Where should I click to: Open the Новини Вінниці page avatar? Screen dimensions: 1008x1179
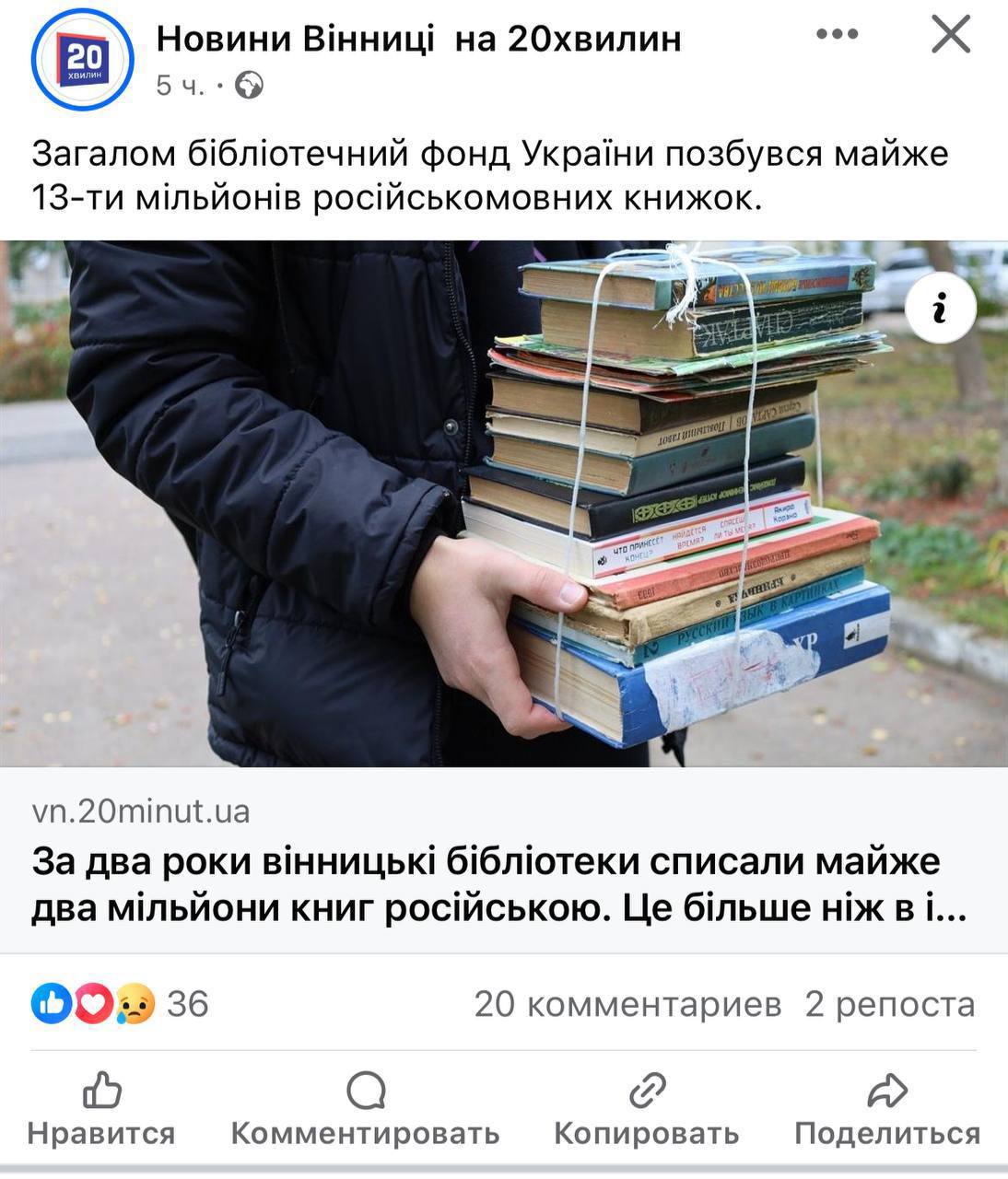pyautogui.click(x=83, y=61)
